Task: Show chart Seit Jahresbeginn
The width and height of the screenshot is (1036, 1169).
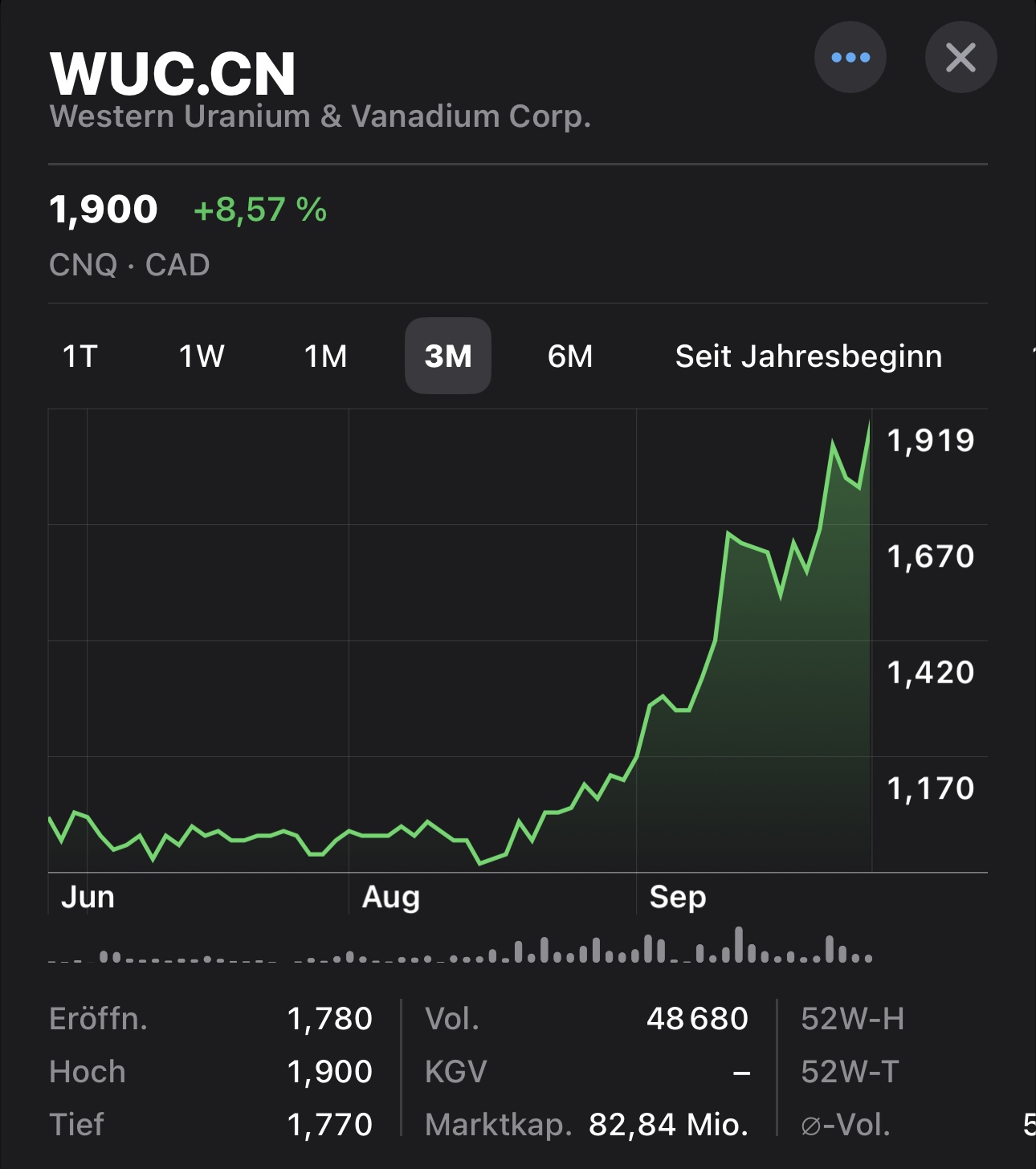Action: [808, 356]
